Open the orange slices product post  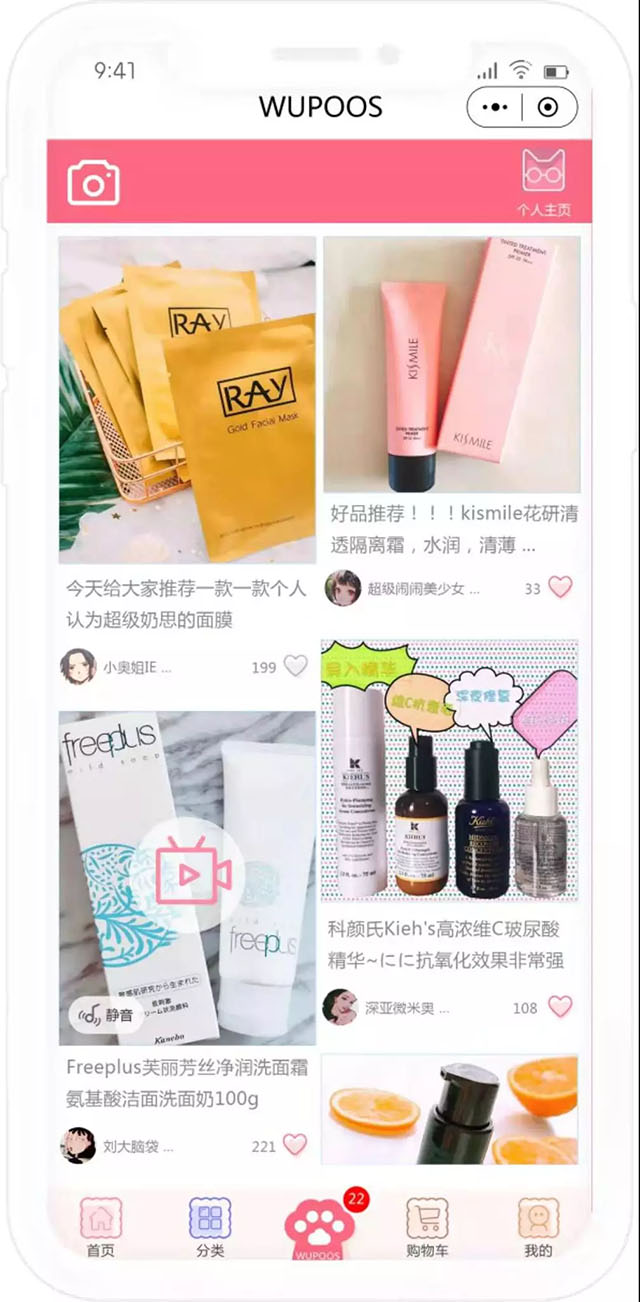pyautogui.click(x=449, y=1109)
